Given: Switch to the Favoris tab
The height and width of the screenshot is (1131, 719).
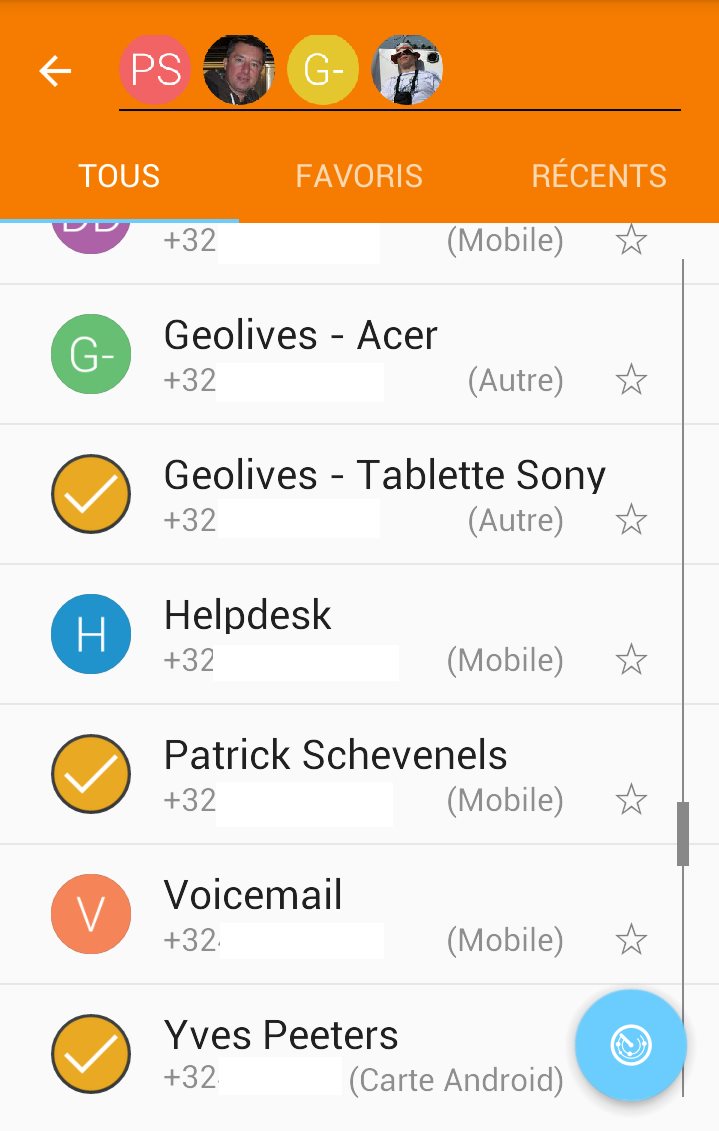Looking at the screenshot, I should [359, 176].
